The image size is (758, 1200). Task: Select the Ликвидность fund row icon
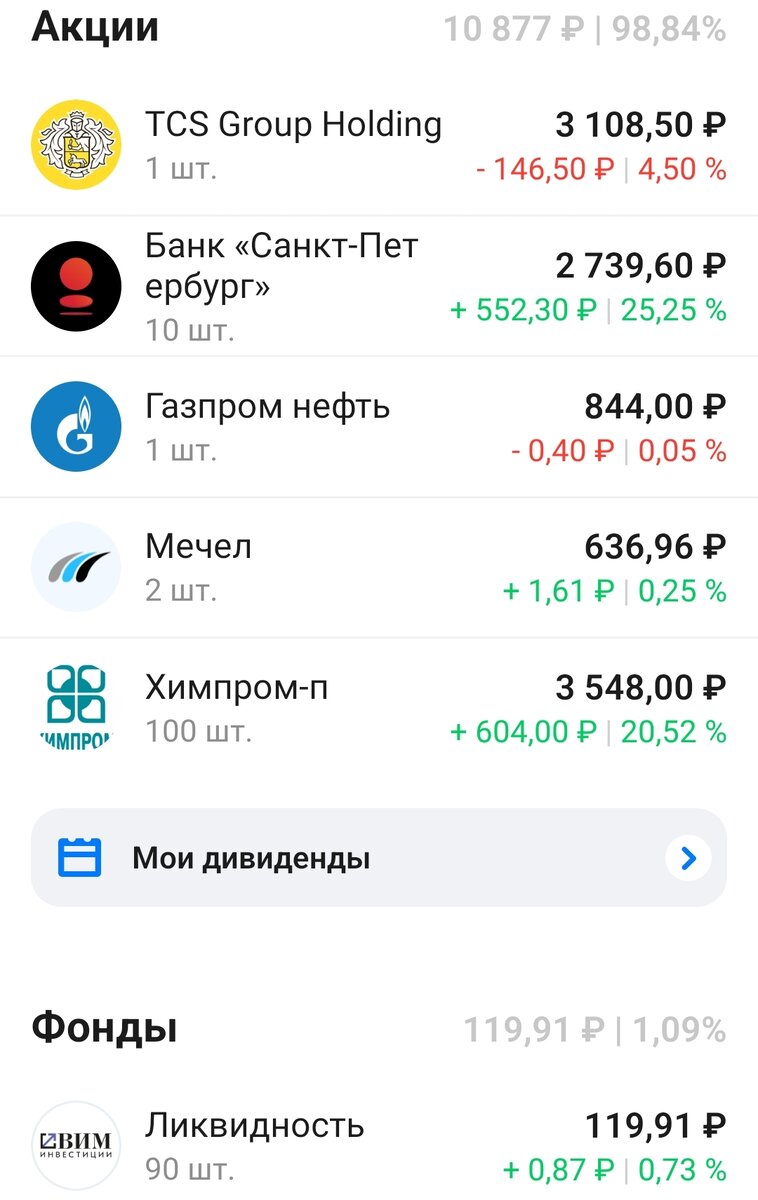(x=75, y=1144)
